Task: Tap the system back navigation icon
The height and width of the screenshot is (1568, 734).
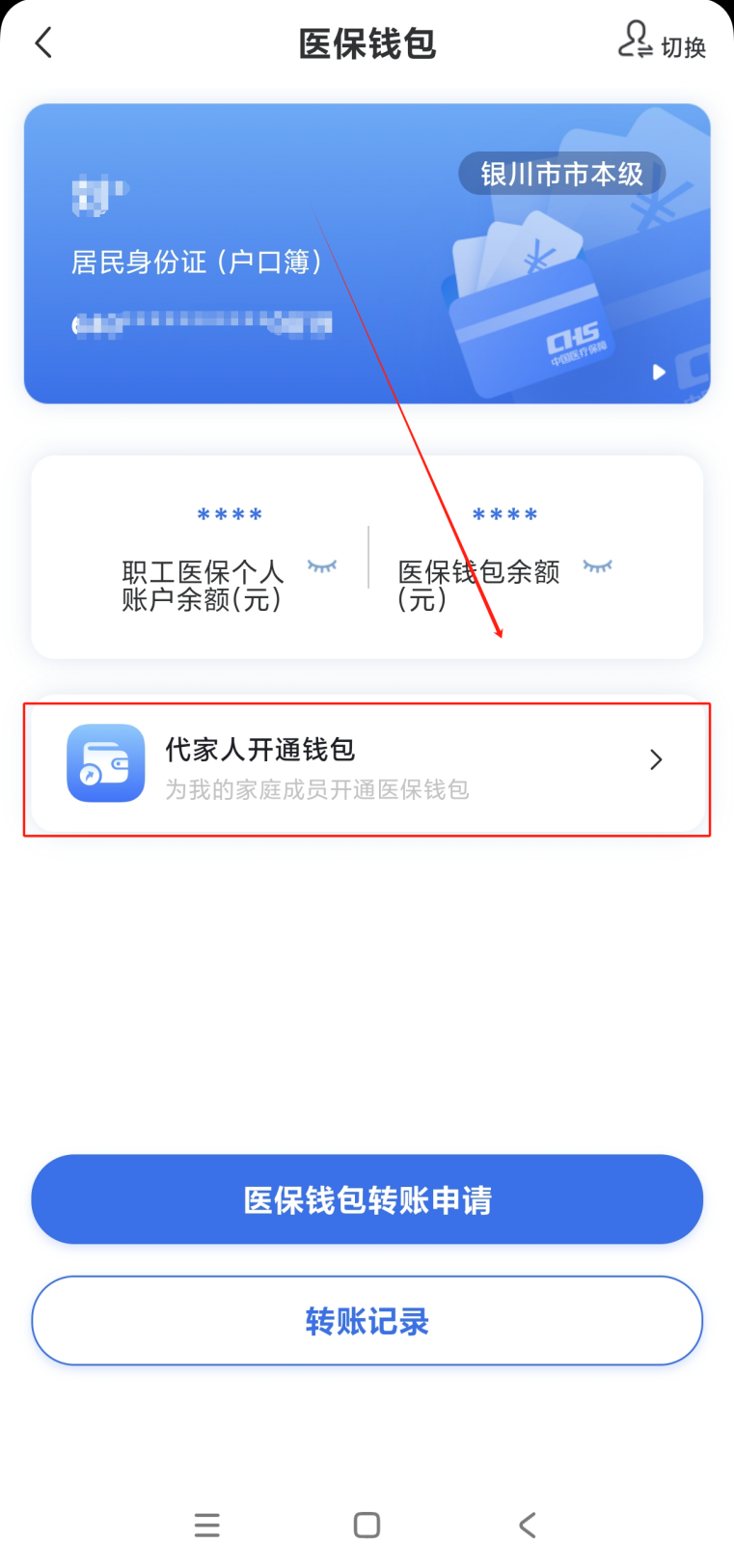Action: [527, 1525]
